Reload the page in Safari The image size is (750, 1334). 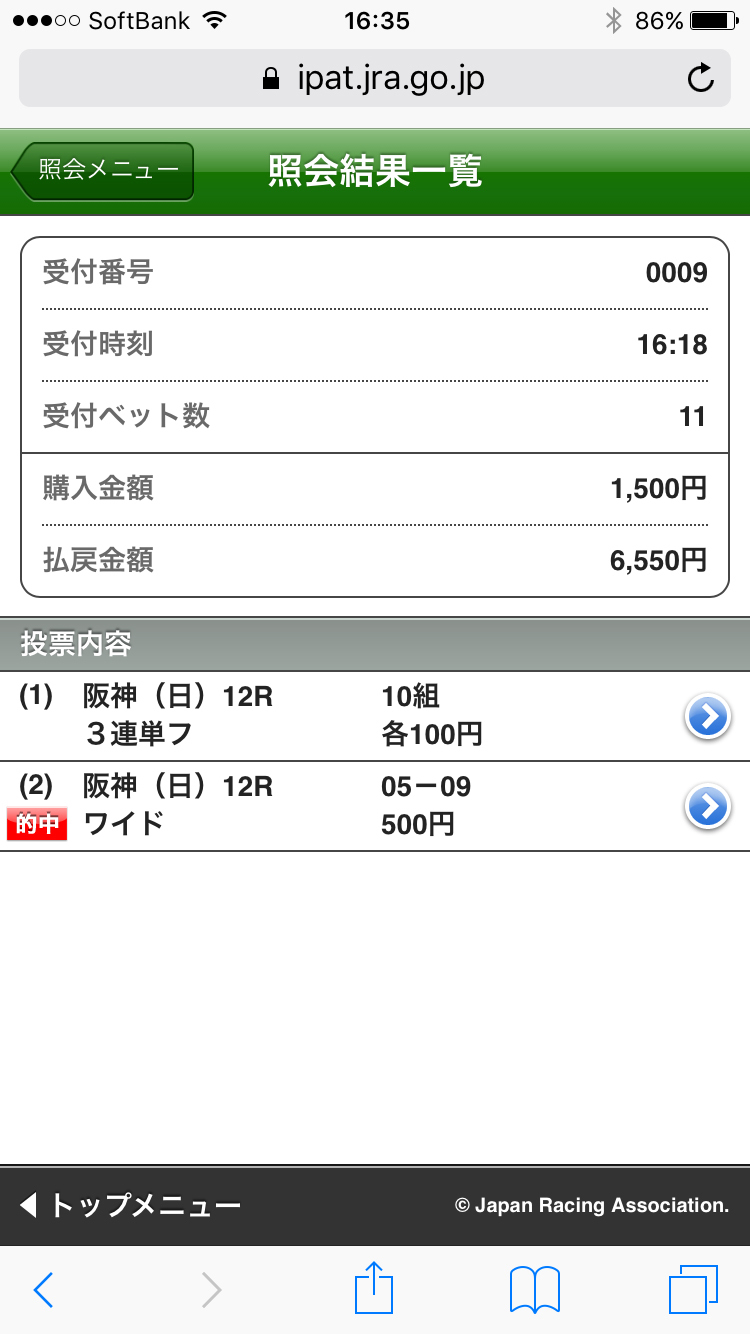[x=702, y=78]
